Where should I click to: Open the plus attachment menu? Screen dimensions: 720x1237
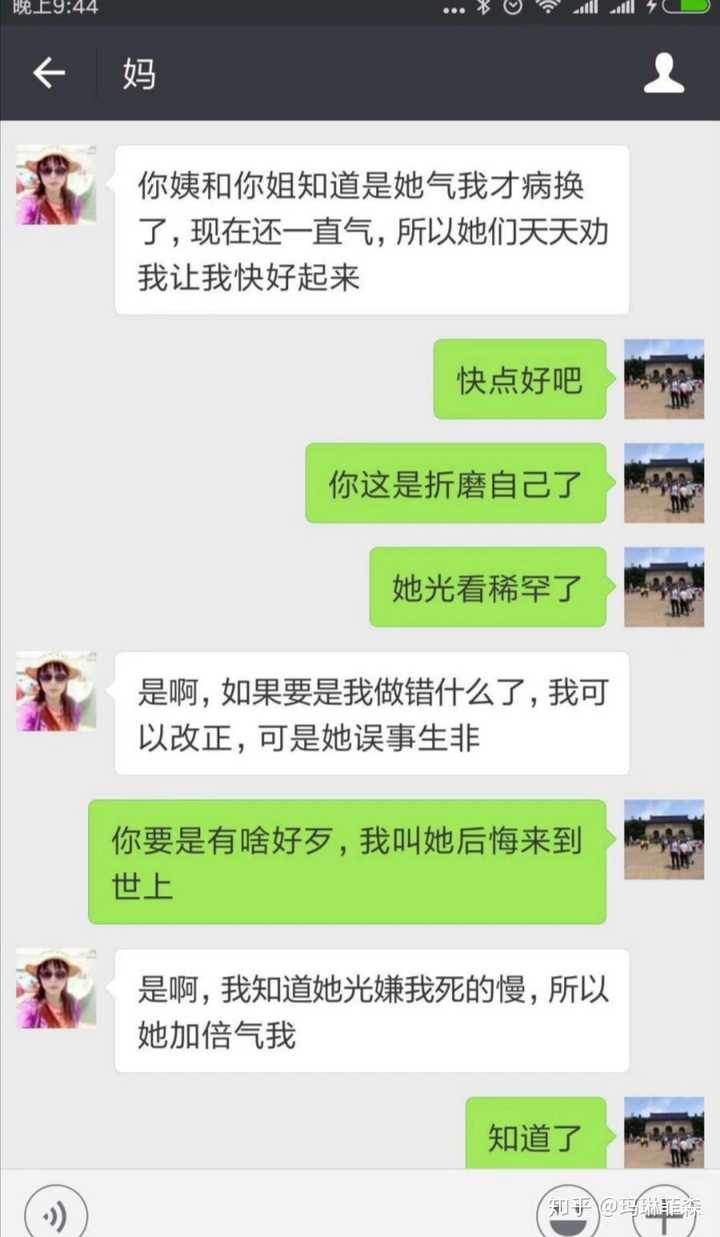665,1212
